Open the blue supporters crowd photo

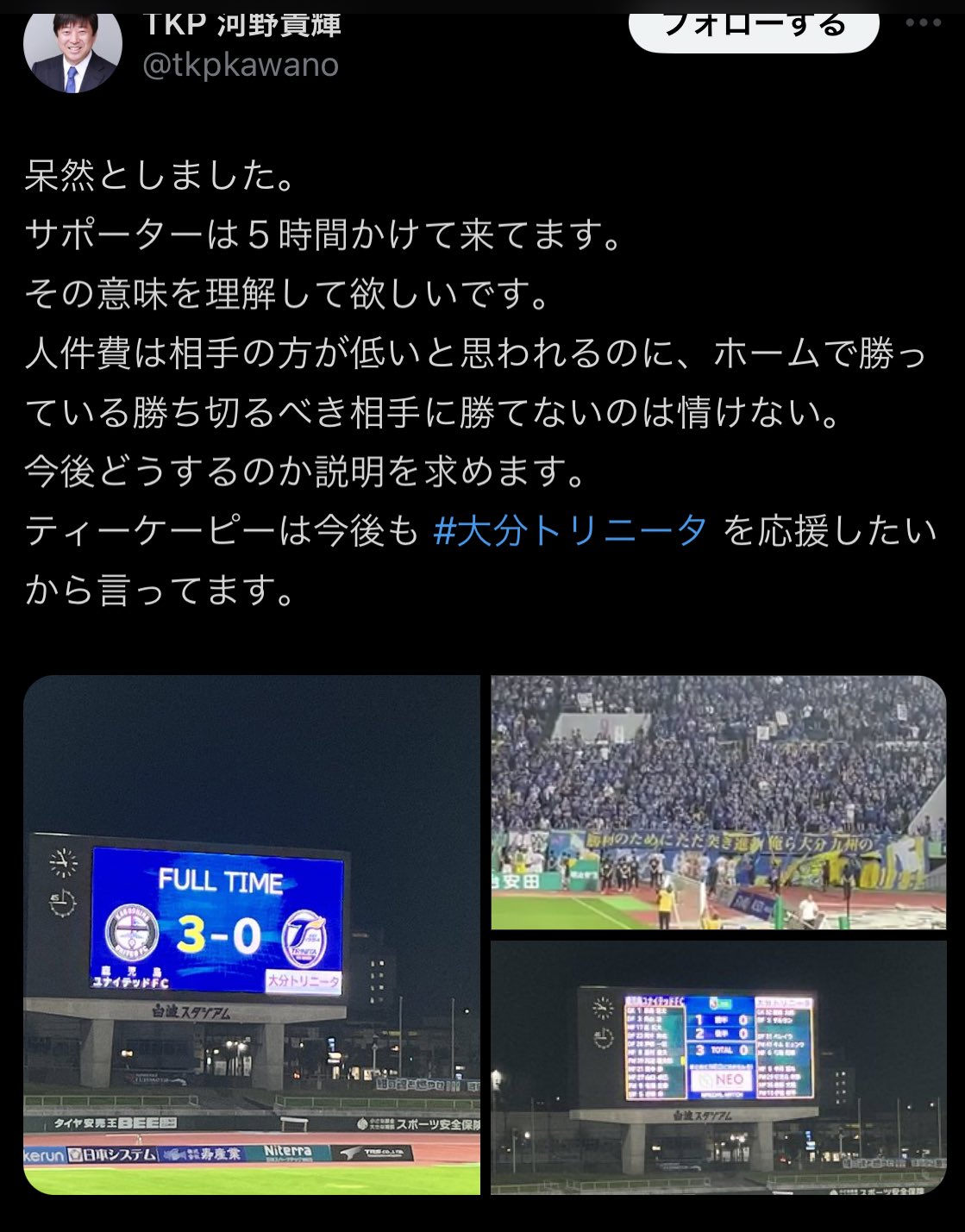click(x=718, y=802)
